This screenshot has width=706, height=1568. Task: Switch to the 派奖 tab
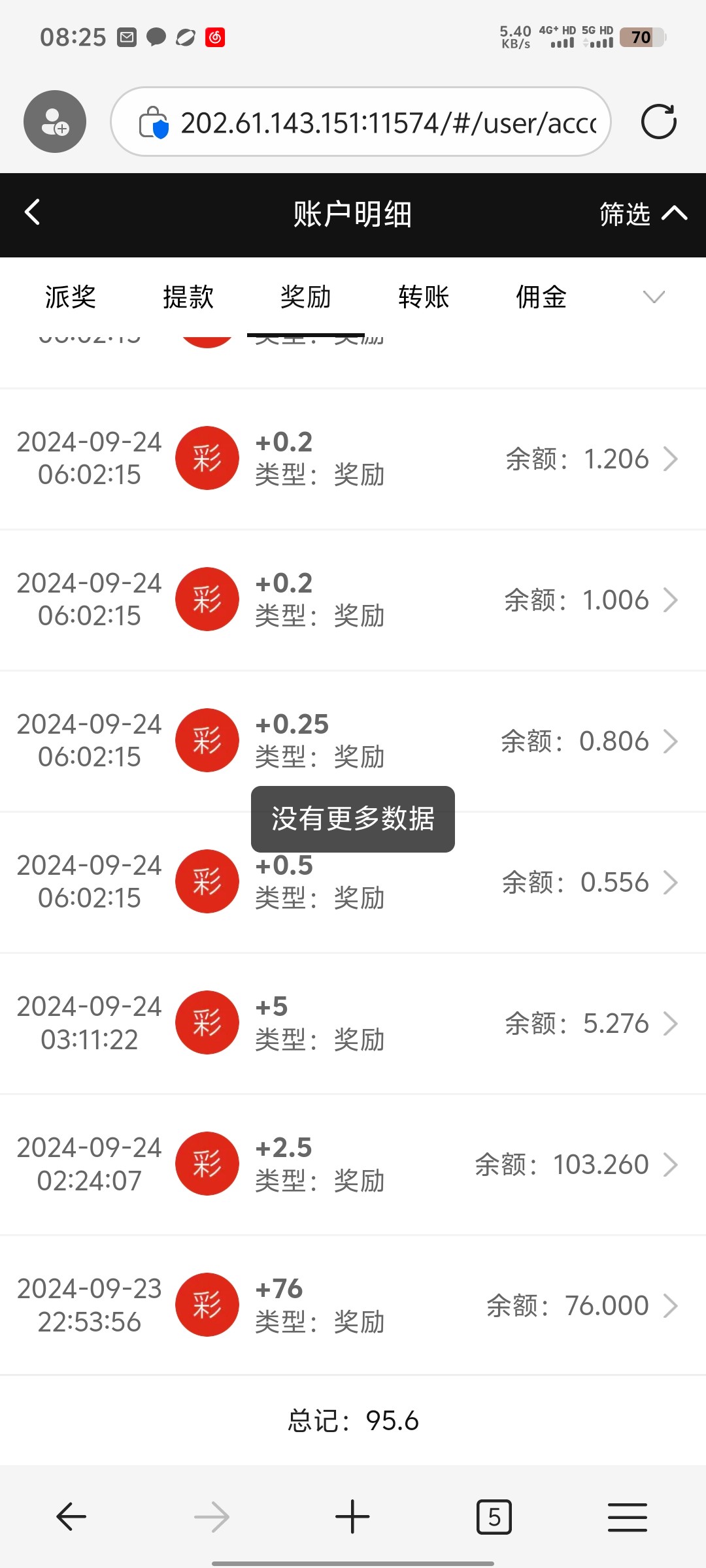click(x=71, y=297)
